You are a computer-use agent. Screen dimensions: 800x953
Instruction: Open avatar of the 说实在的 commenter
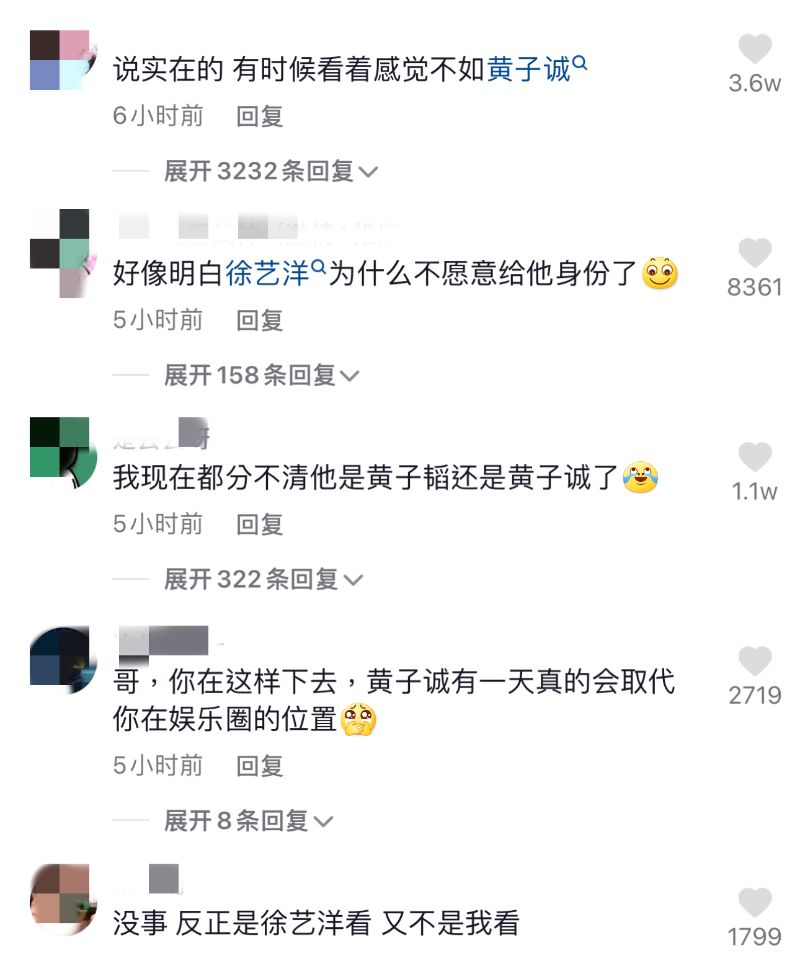(60, 60)
